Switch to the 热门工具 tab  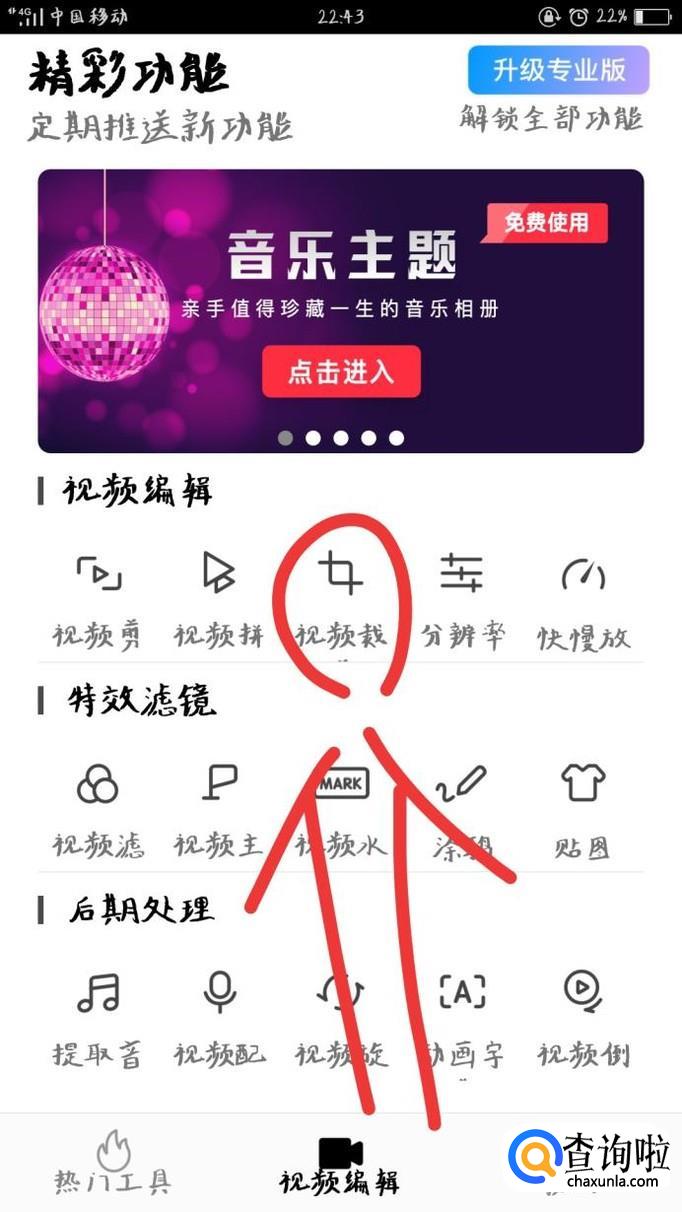113,1163
